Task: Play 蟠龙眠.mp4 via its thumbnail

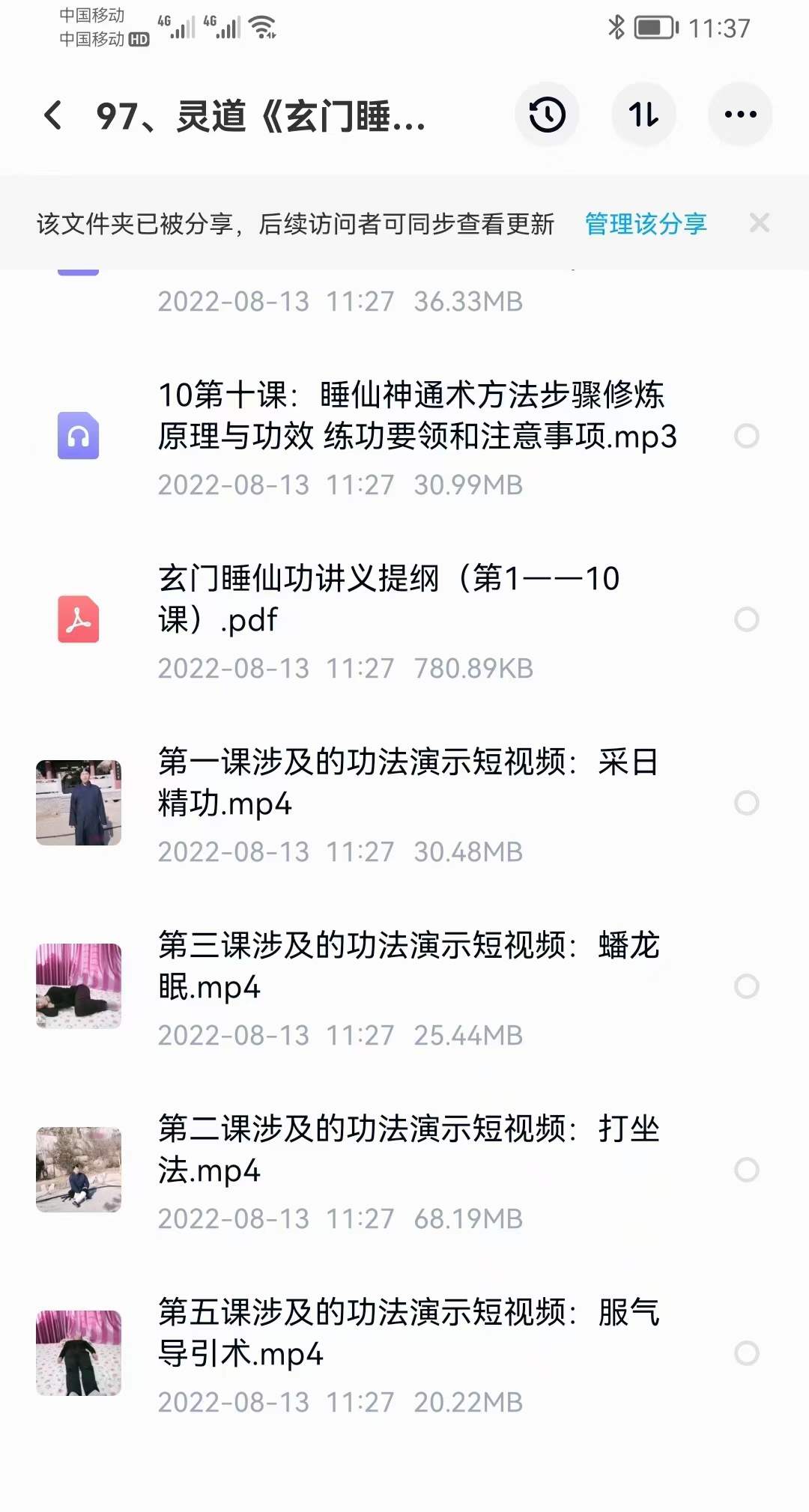Action: tap(78, 987)
